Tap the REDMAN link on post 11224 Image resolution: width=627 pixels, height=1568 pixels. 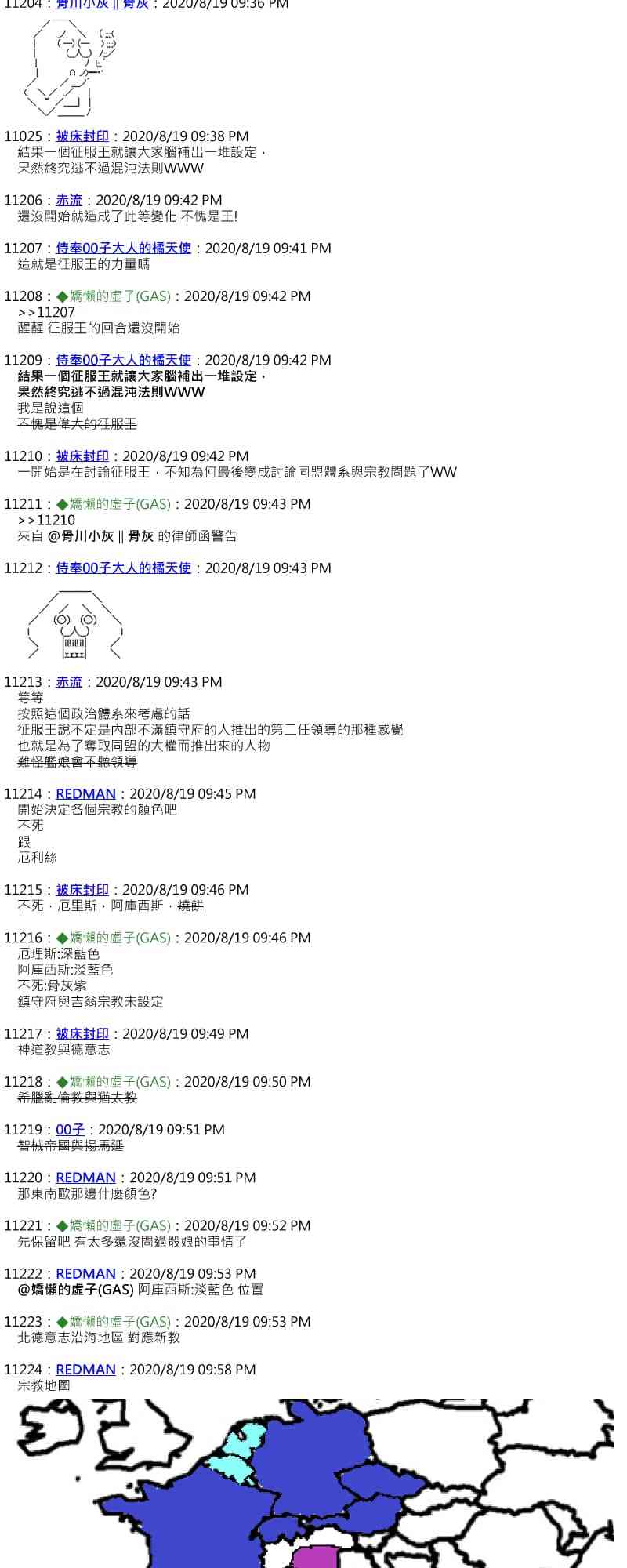[x=85, y=1370]
